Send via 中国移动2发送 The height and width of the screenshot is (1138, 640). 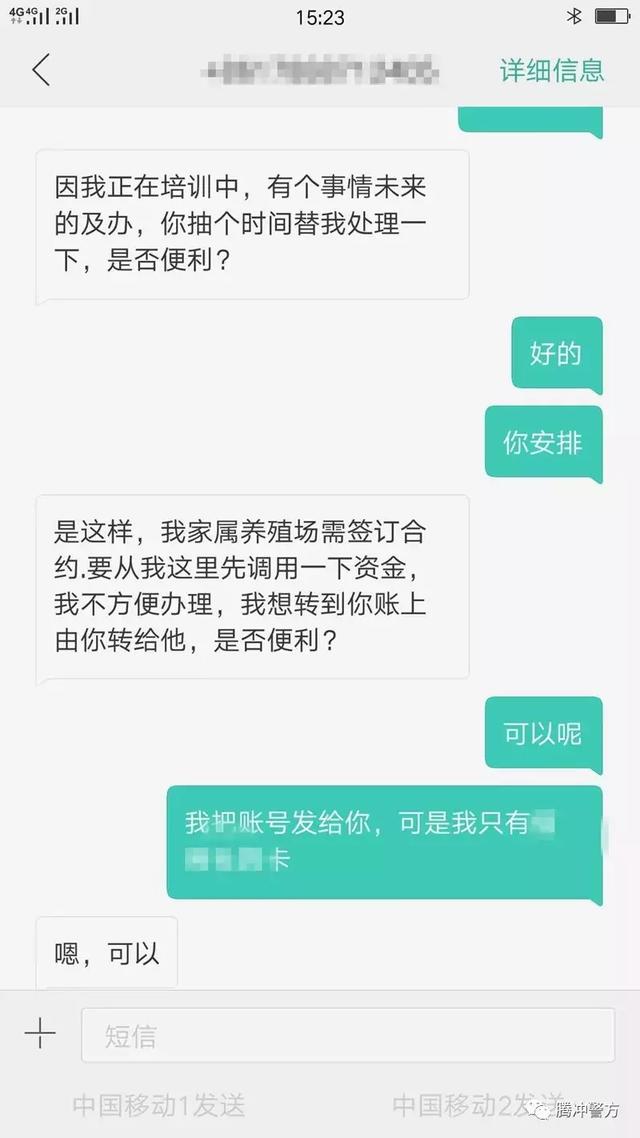(478, 1105)
